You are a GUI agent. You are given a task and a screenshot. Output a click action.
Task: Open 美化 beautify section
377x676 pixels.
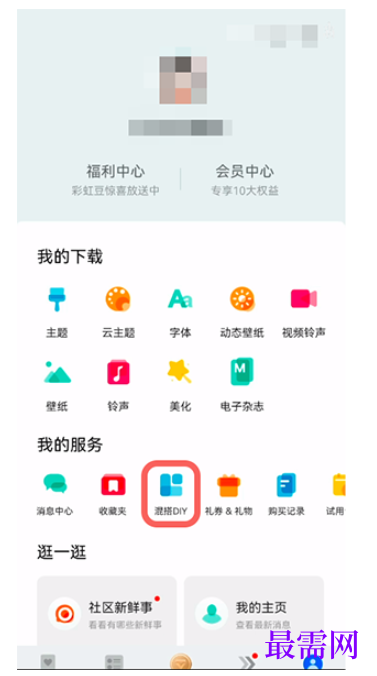tap(180, 386)
